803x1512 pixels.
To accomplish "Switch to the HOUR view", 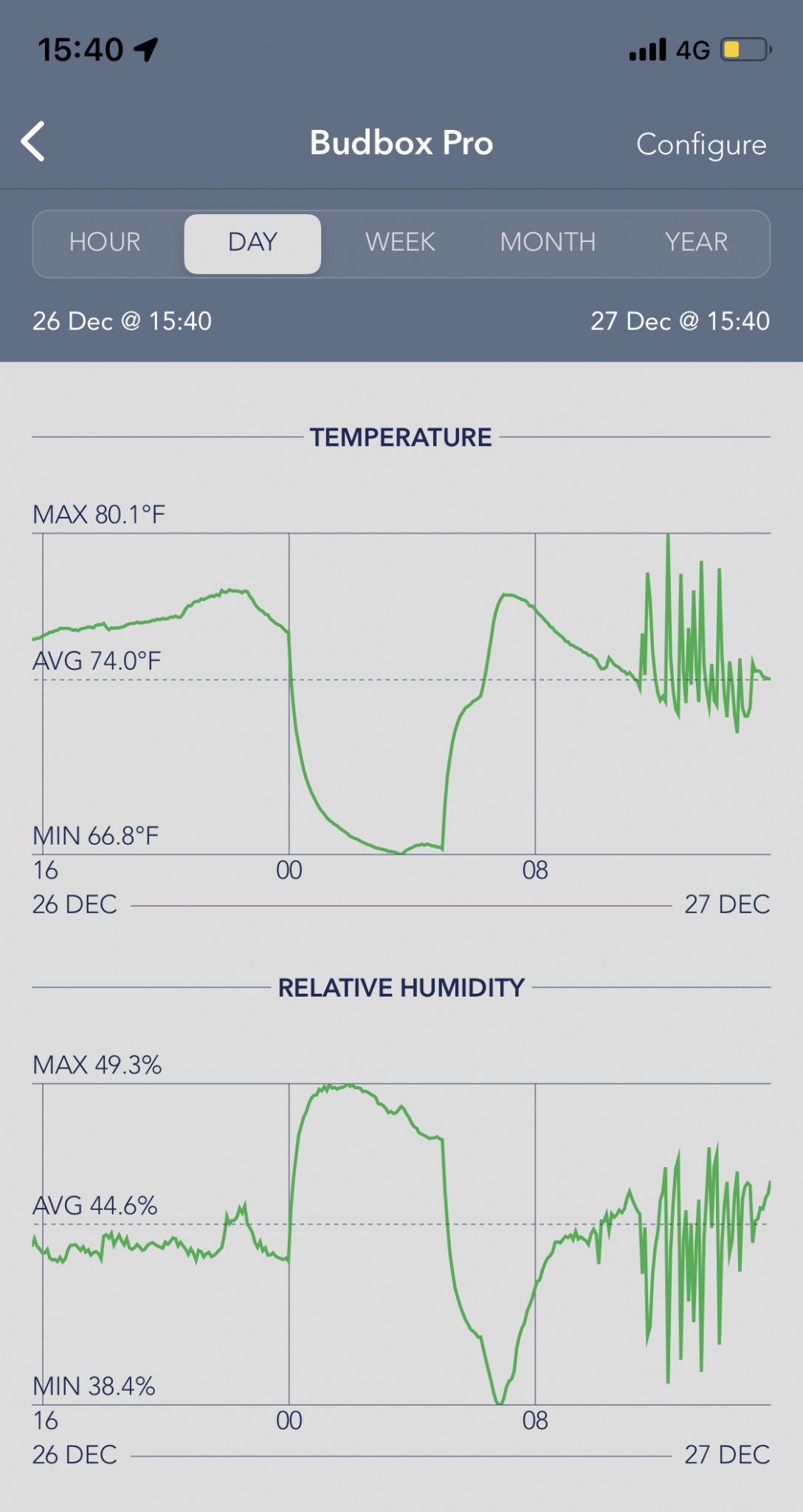I will coord(105,242).
